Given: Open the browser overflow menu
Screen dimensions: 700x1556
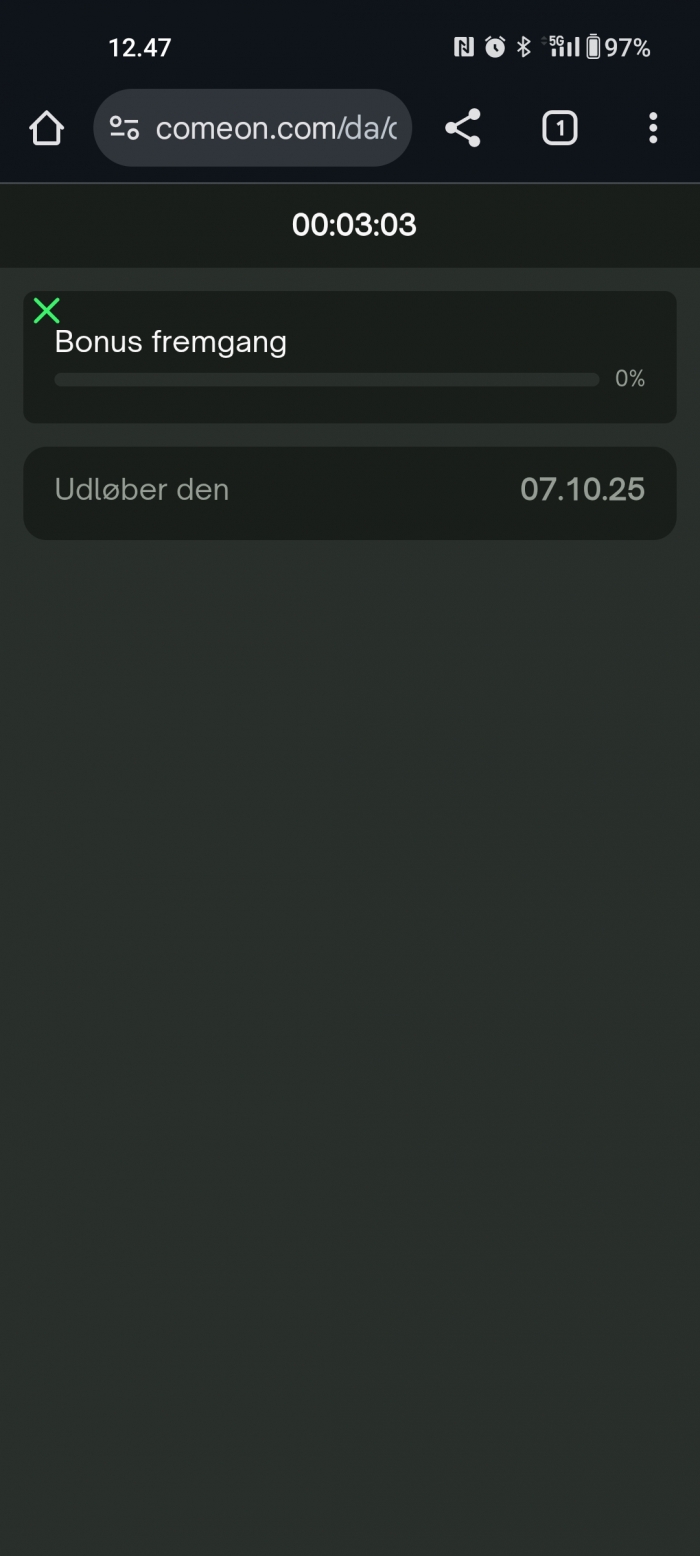Looking at the screenshot, I should coord(652,128).
